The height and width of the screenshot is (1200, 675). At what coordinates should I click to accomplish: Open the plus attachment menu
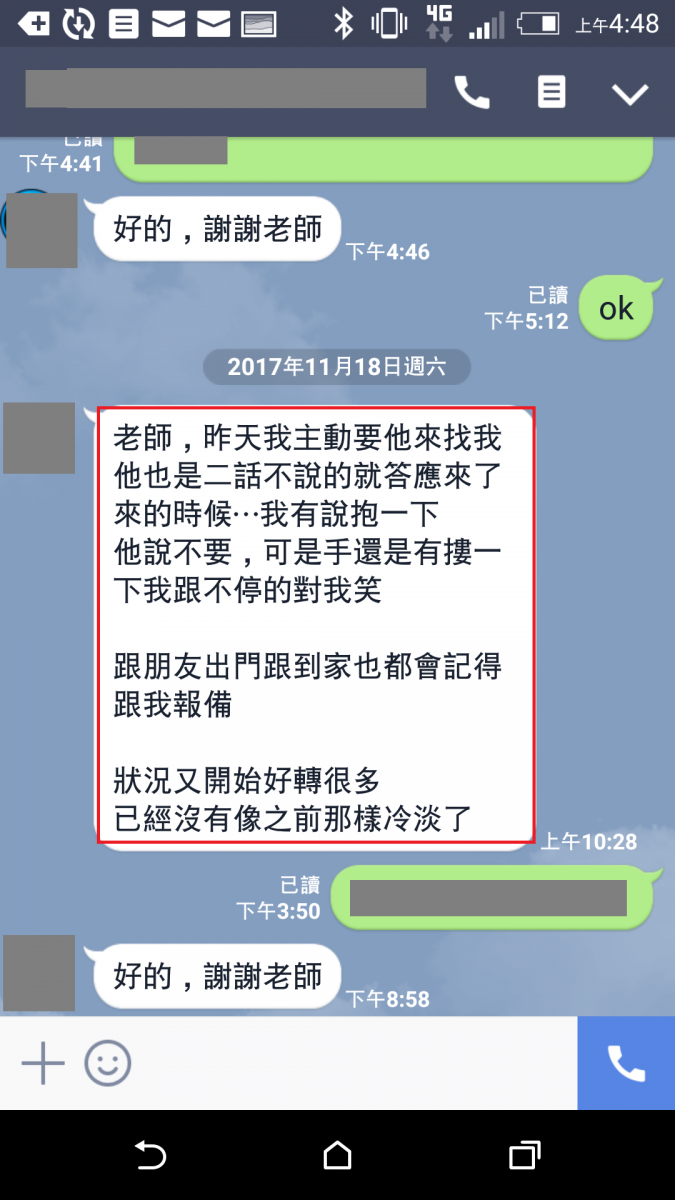pos(43,1063)
